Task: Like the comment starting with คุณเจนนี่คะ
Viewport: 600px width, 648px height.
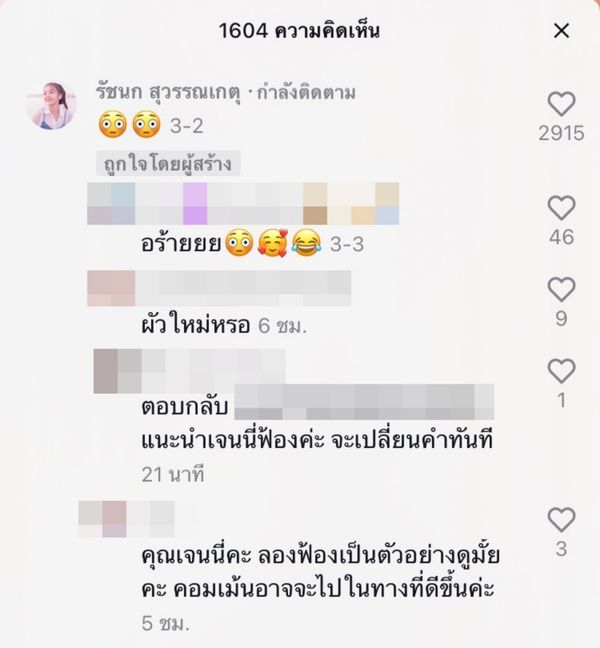Action: click(x=562, y=519)
